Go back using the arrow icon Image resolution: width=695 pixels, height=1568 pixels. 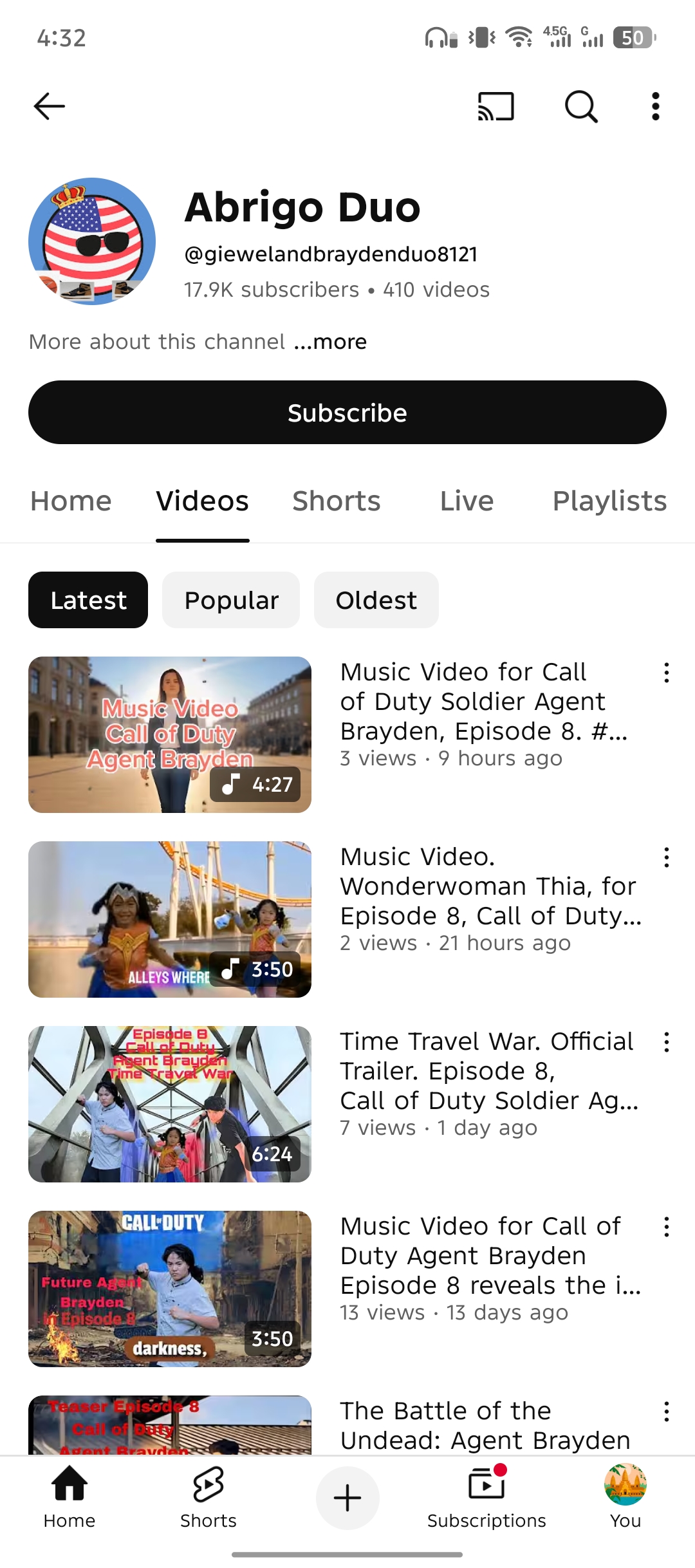(x=50, y=106)
